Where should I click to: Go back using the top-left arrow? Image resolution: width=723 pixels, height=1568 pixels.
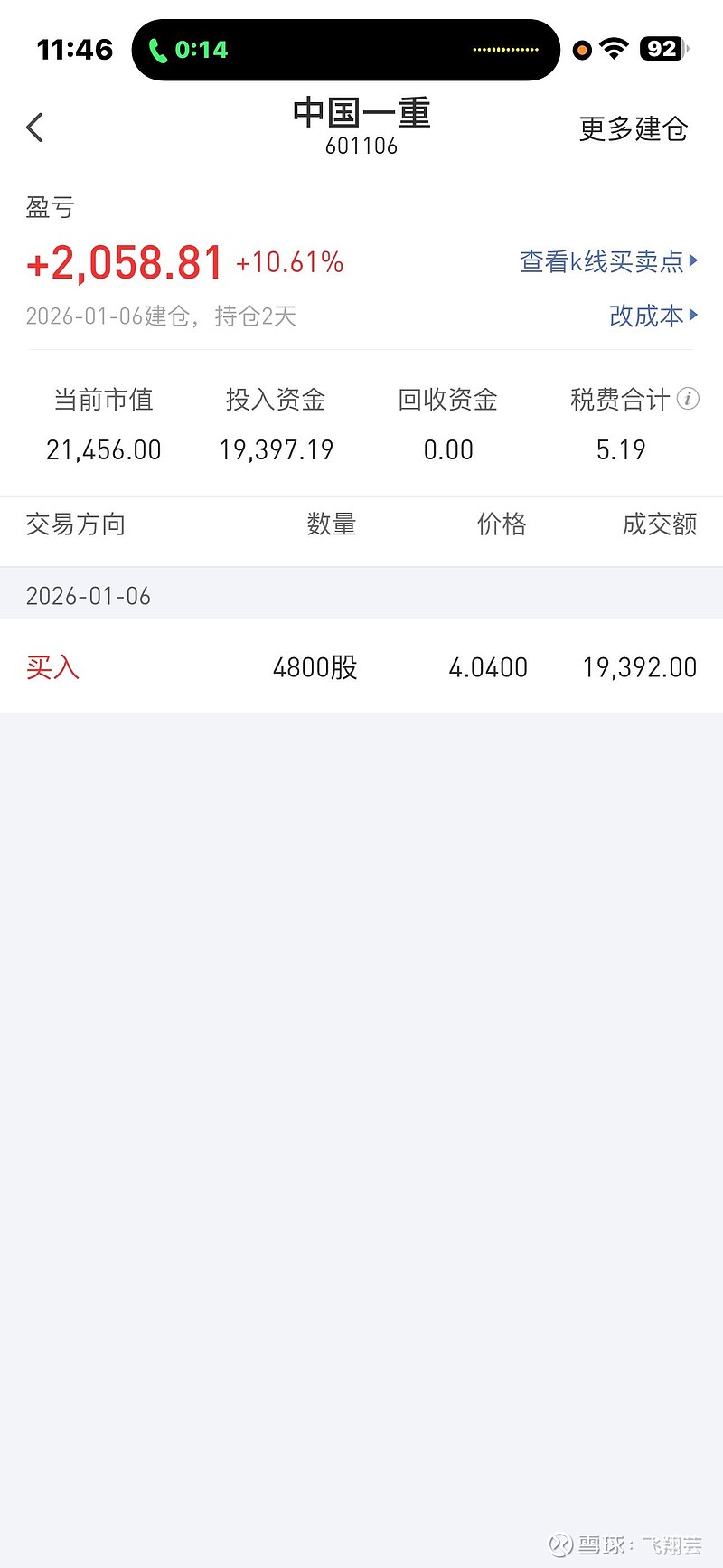pos(35,128)
